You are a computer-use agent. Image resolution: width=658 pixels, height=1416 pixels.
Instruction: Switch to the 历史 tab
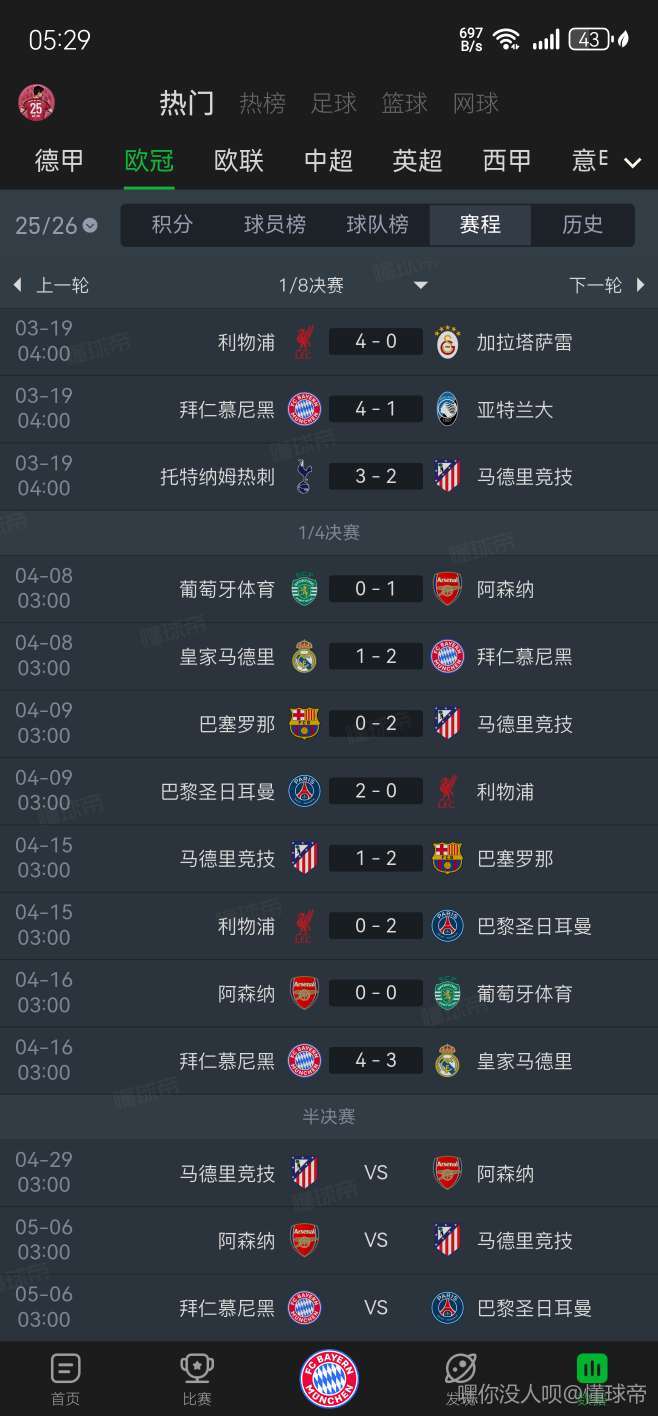582,225
